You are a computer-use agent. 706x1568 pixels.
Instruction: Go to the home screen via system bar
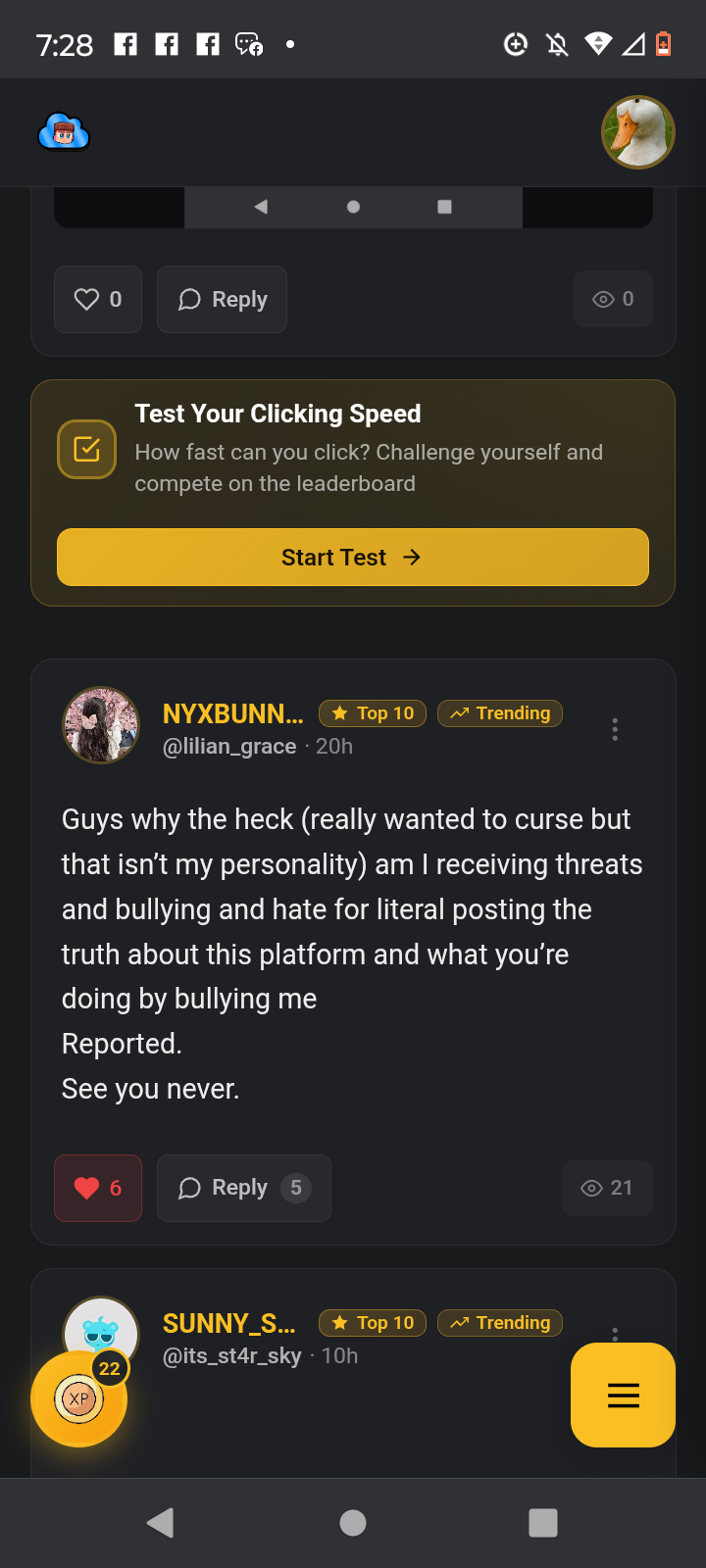353,1522
